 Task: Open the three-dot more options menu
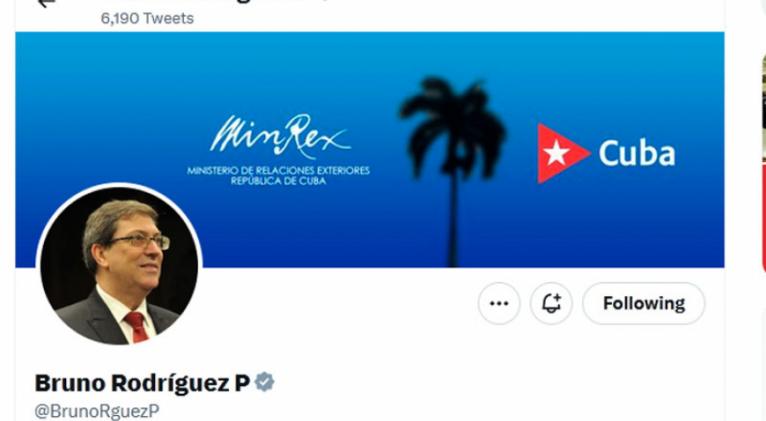point(499,304)
